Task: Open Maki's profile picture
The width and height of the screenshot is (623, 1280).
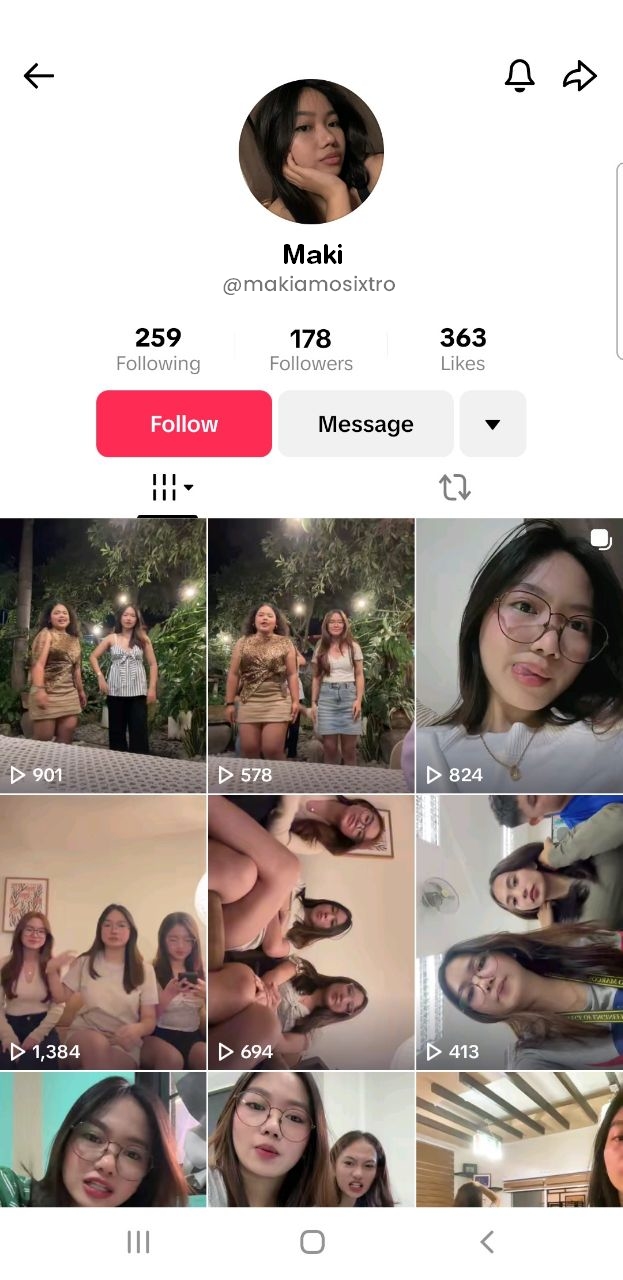Action: click(311, 151)
